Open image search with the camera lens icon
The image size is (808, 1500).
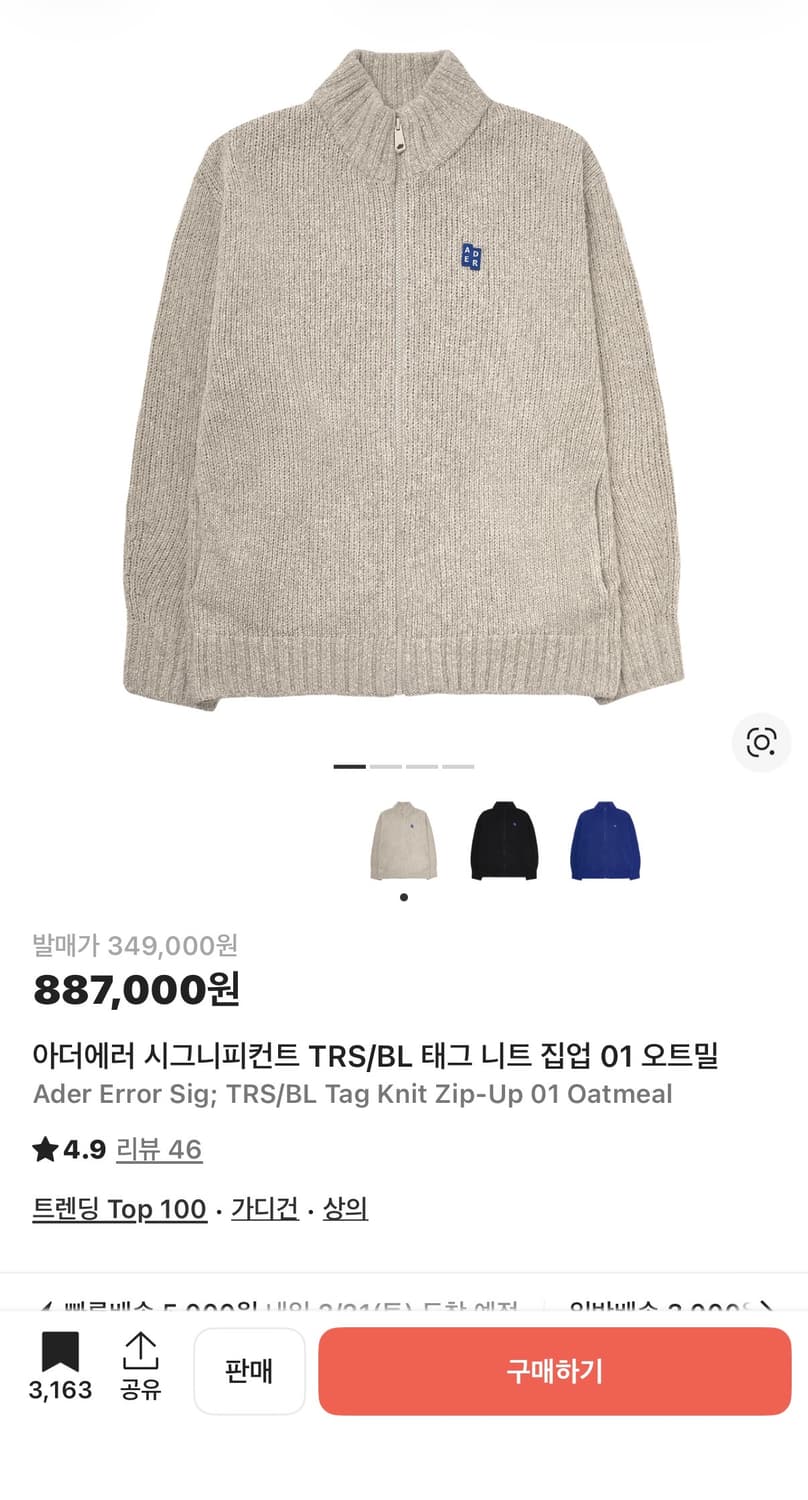tap(761, 743)
